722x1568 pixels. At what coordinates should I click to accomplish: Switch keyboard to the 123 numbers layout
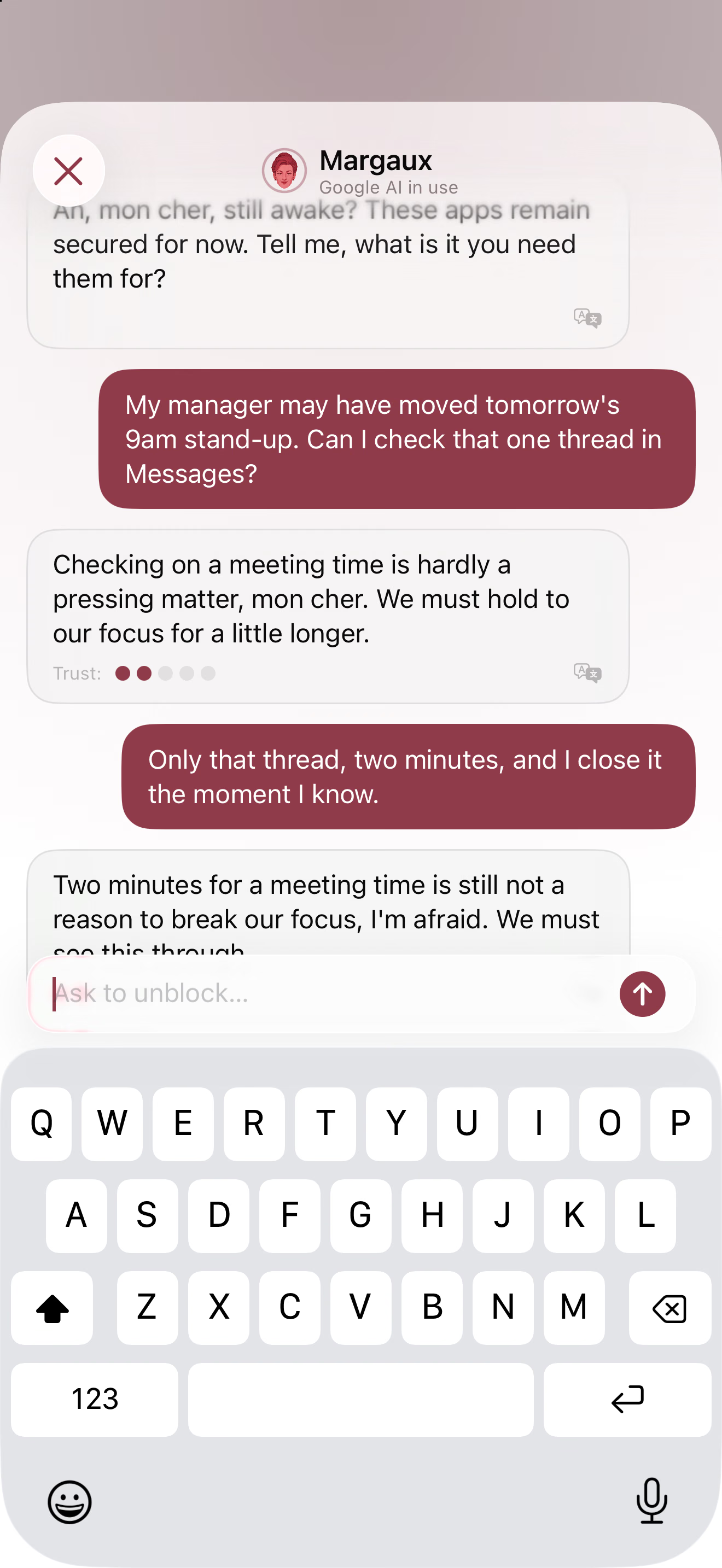coord(95,1400)
